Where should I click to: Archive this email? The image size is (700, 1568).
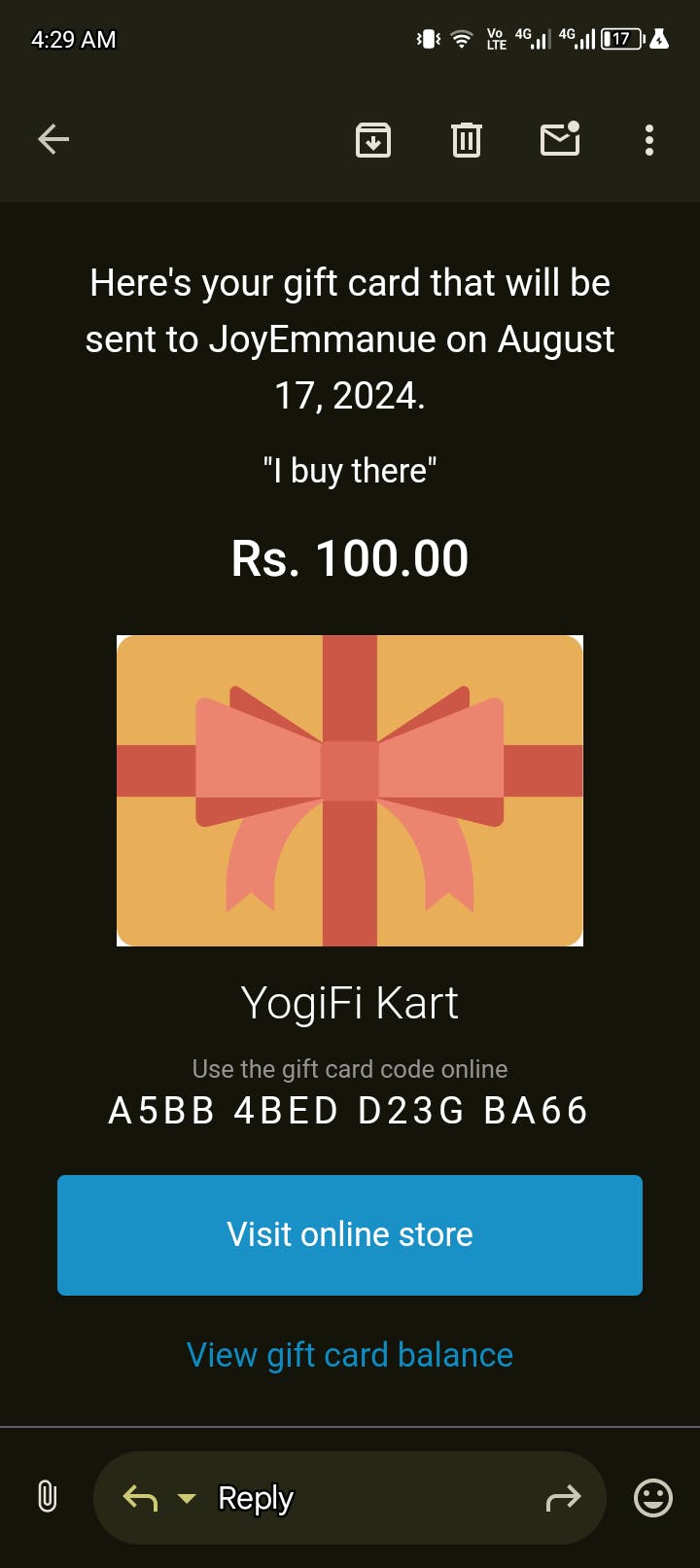pos(373,140)
